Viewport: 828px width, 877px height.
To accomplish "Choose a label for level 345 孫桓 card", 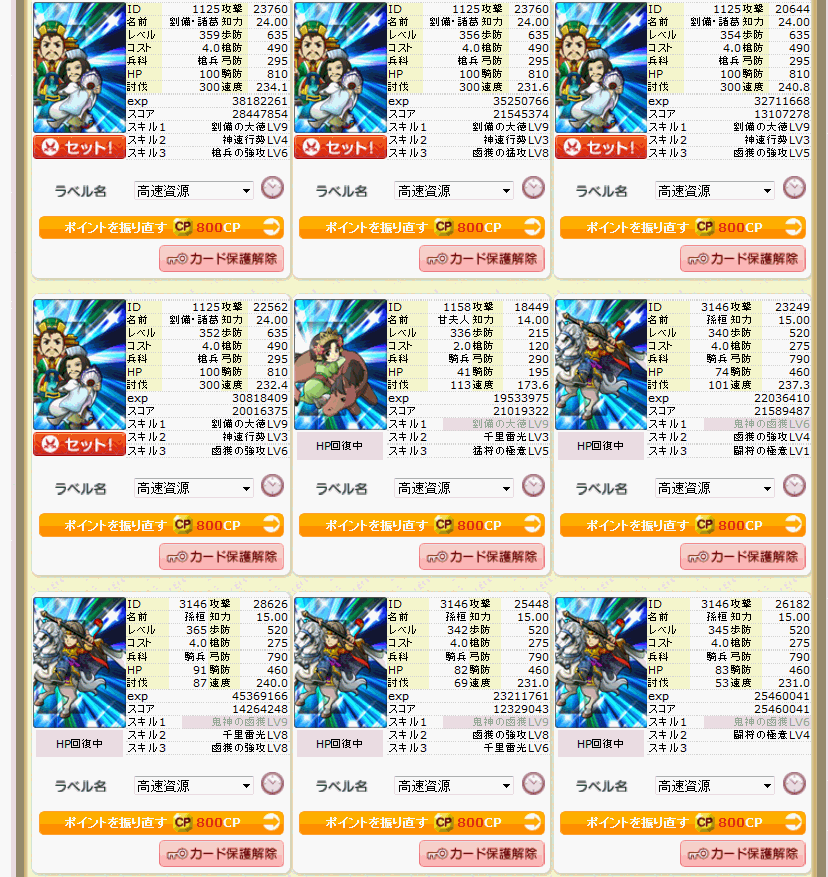I will click(x=714, y=786).
